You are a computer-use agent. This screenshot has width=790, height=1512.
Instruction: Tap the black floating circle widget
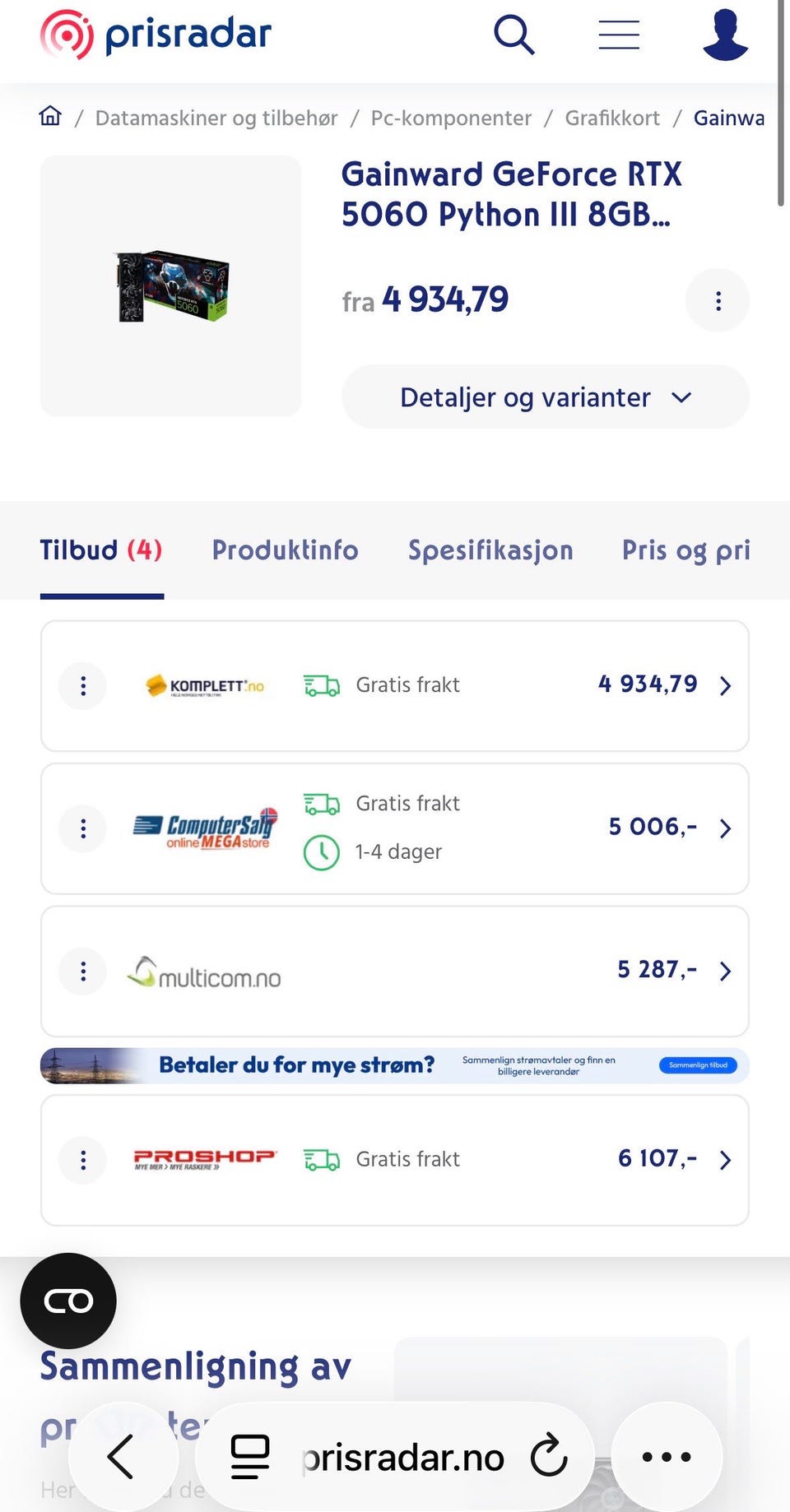[69, 1301]
